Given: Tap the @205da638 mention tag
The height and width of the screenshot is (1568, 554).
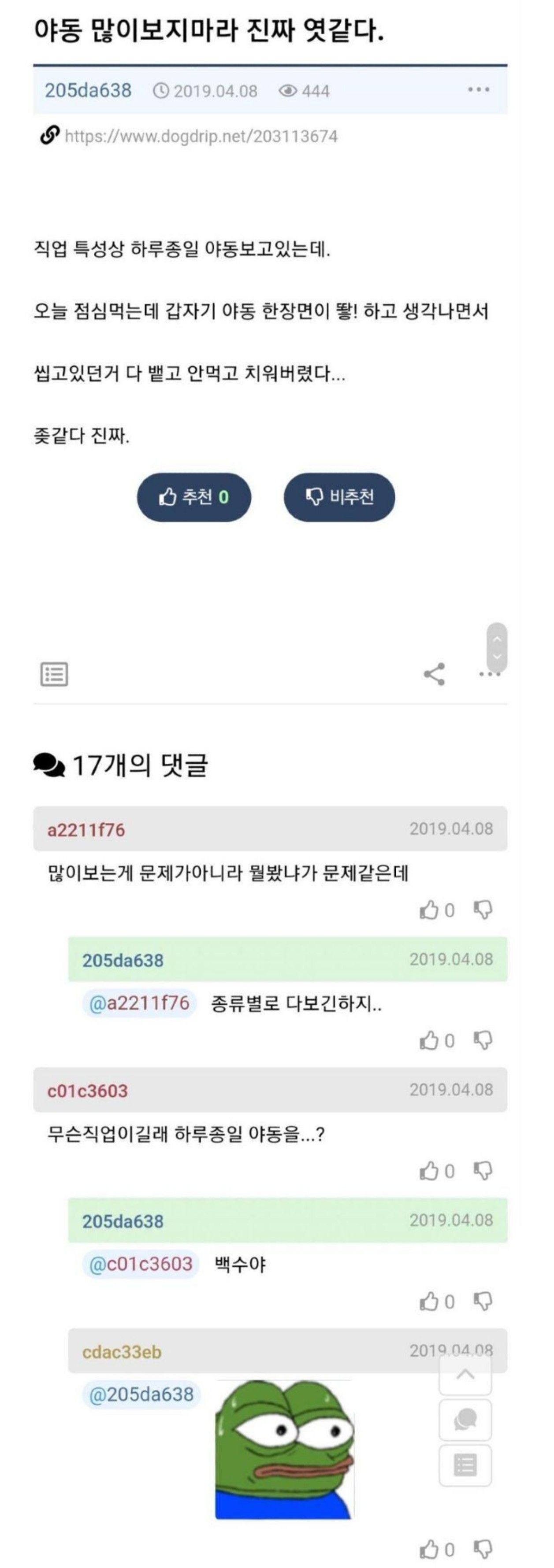Looking at the screenshot, I should pyautogui.click(x=141, y=1394).
